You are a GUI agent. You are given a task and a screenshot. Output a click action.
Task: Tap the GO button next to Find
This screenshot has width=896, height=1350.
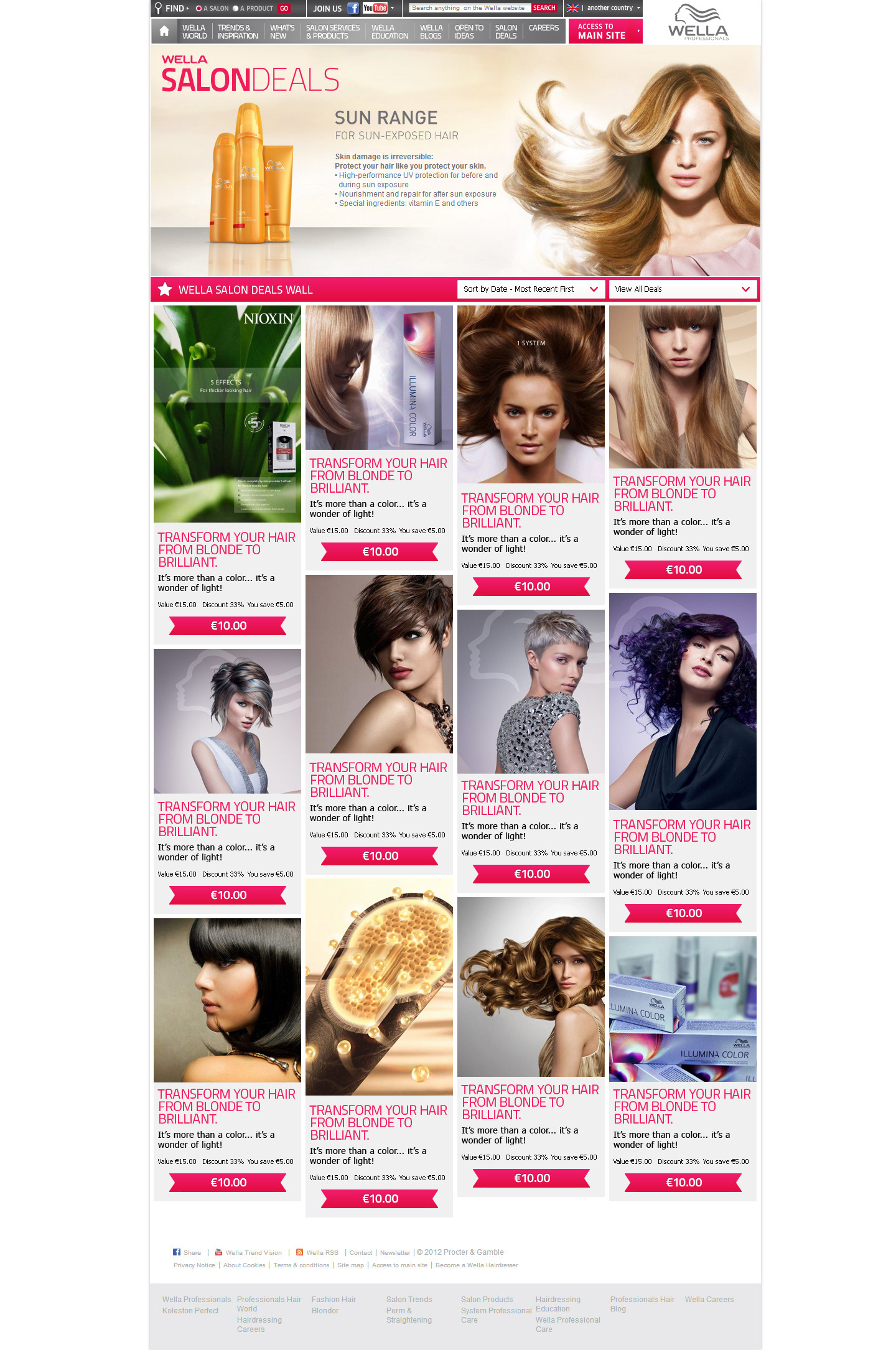click(x=284, y=9)
